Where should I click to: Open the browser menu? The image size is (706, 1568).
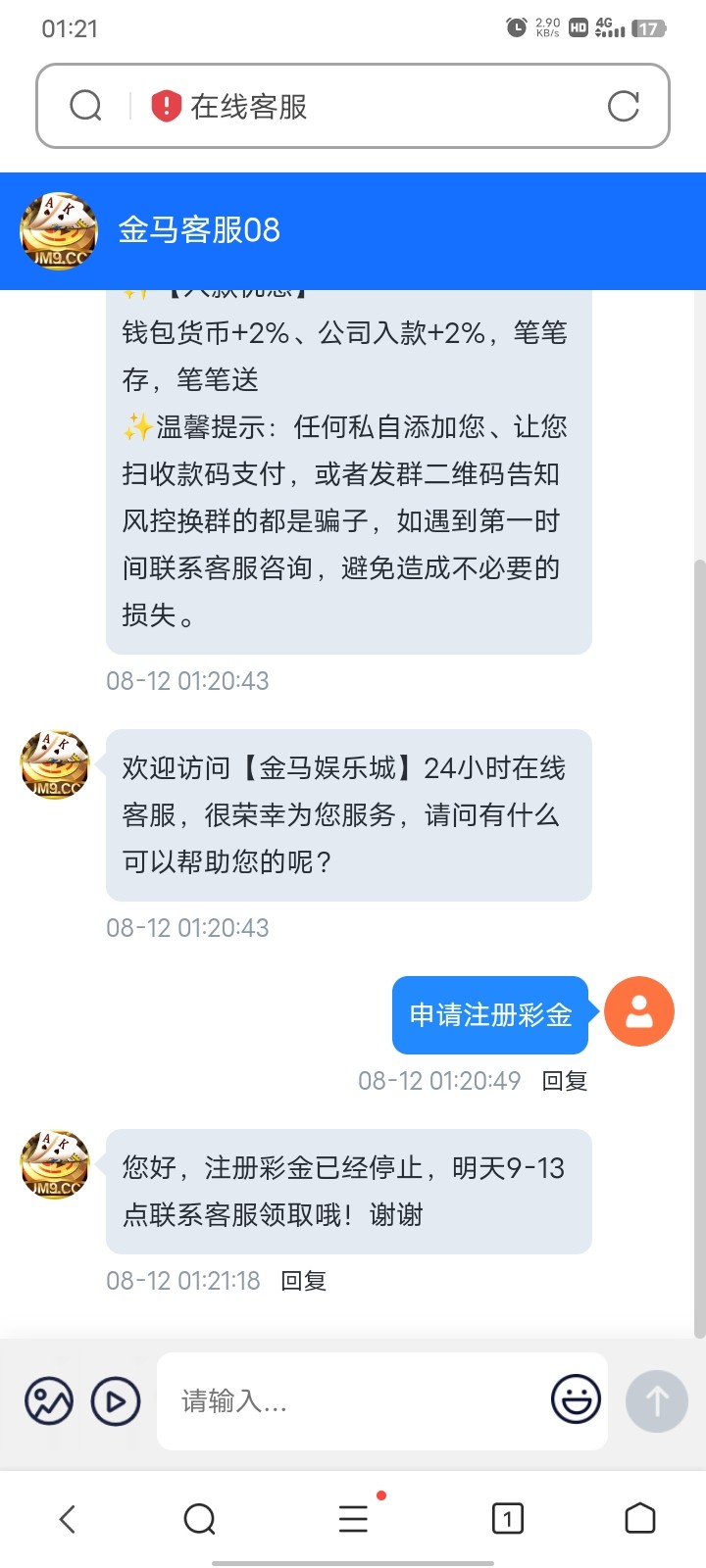tap(353, 1519)
